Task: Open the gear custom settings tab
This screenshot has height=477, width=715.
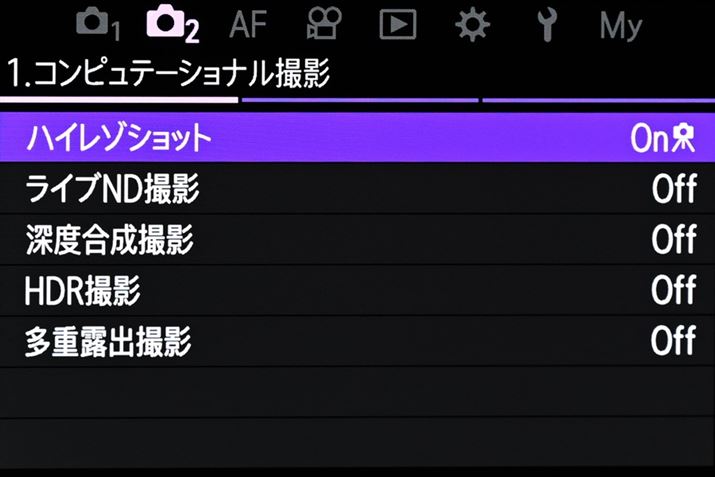Action: 472,24
